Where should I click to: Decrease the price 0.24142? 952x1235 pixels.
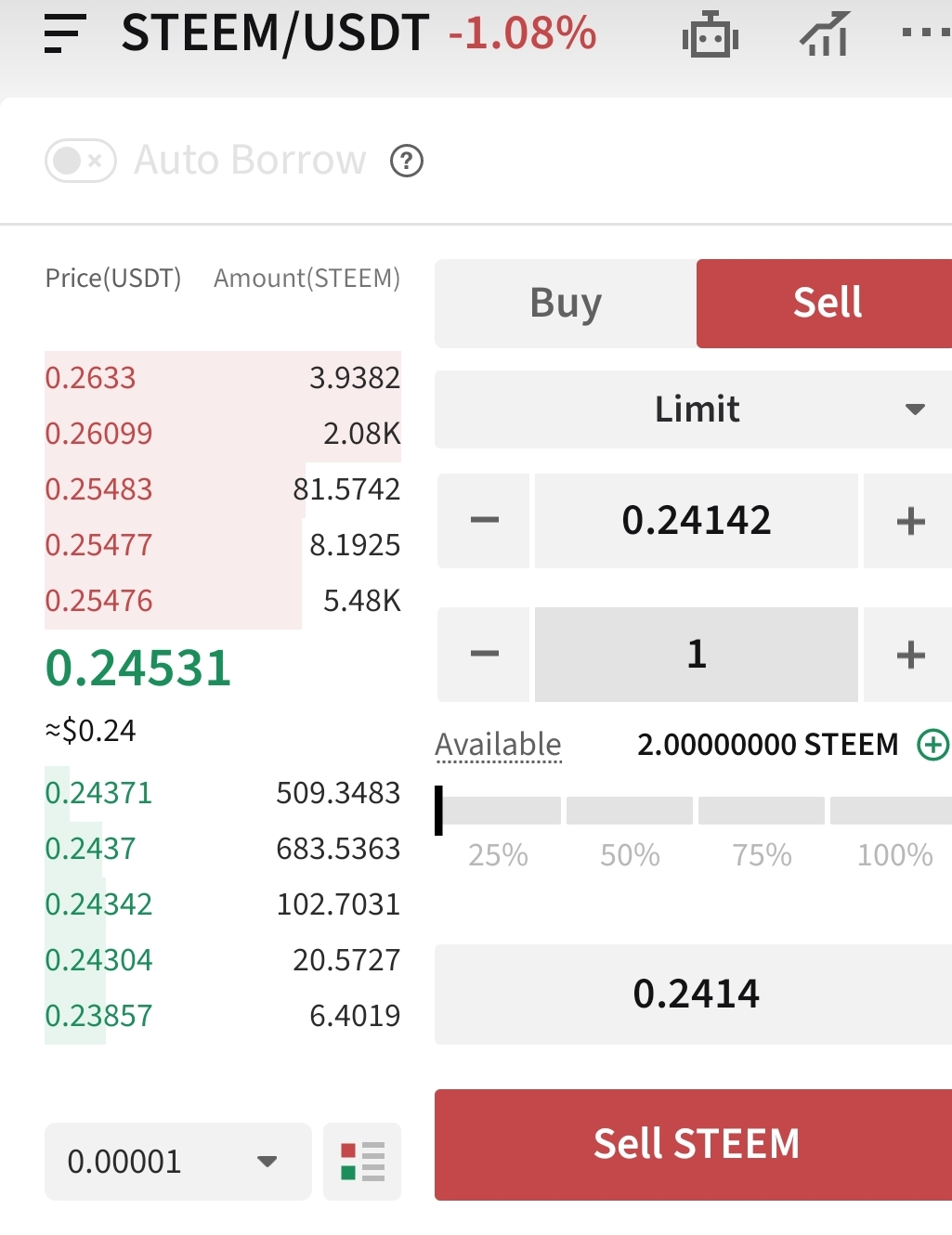(484, 521)
